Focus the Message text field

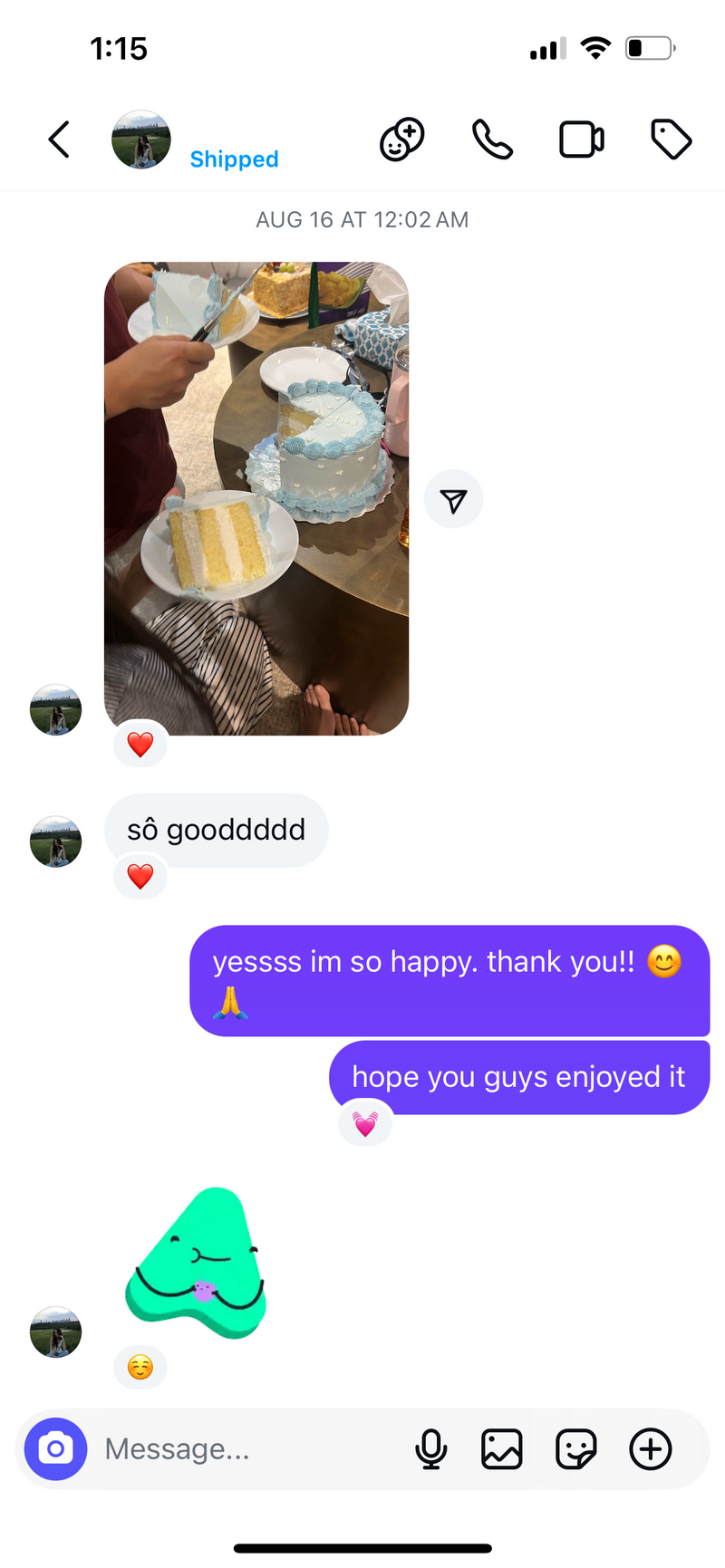(x=245, y=1448)
